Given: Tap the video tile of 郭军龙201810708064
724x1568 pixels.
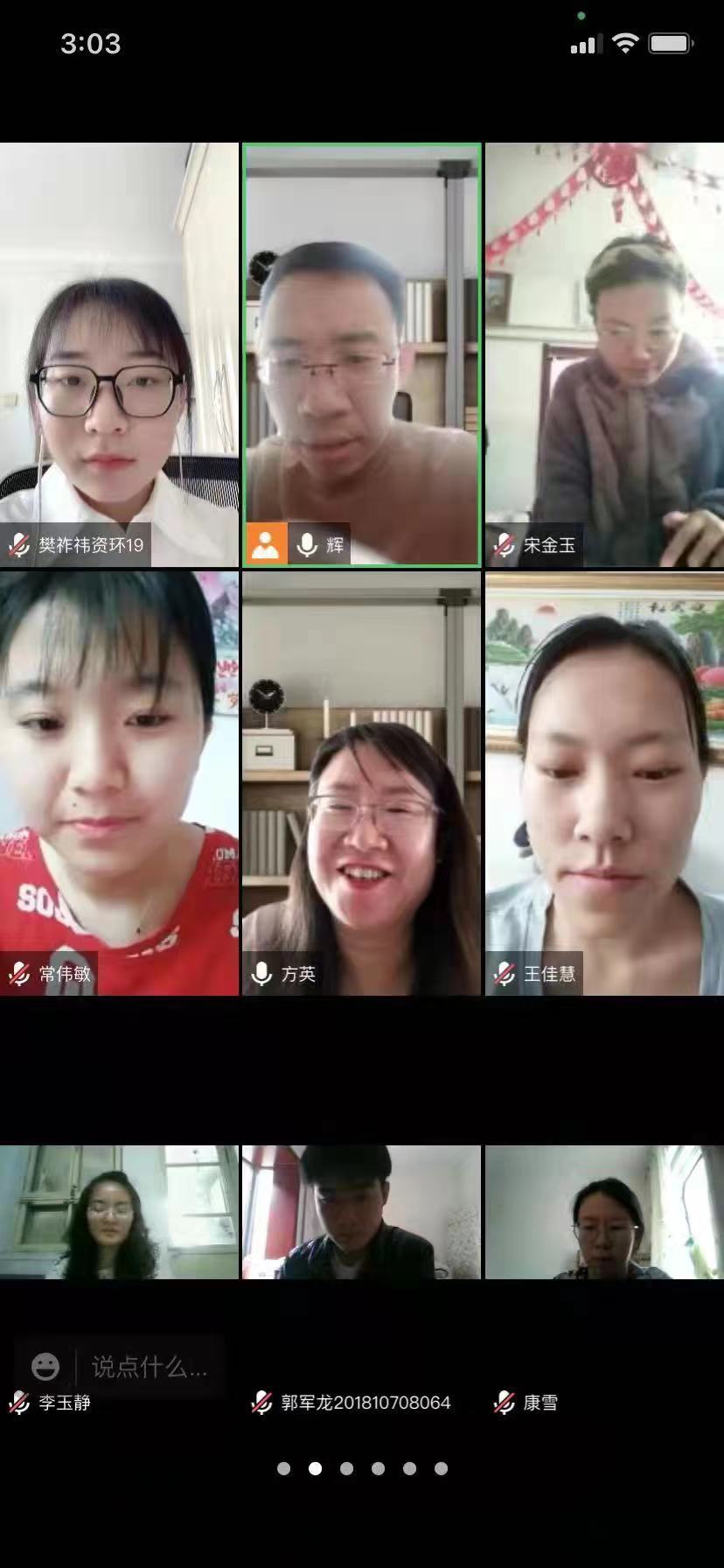Looking at the screenshot, I should [362, 1212].
